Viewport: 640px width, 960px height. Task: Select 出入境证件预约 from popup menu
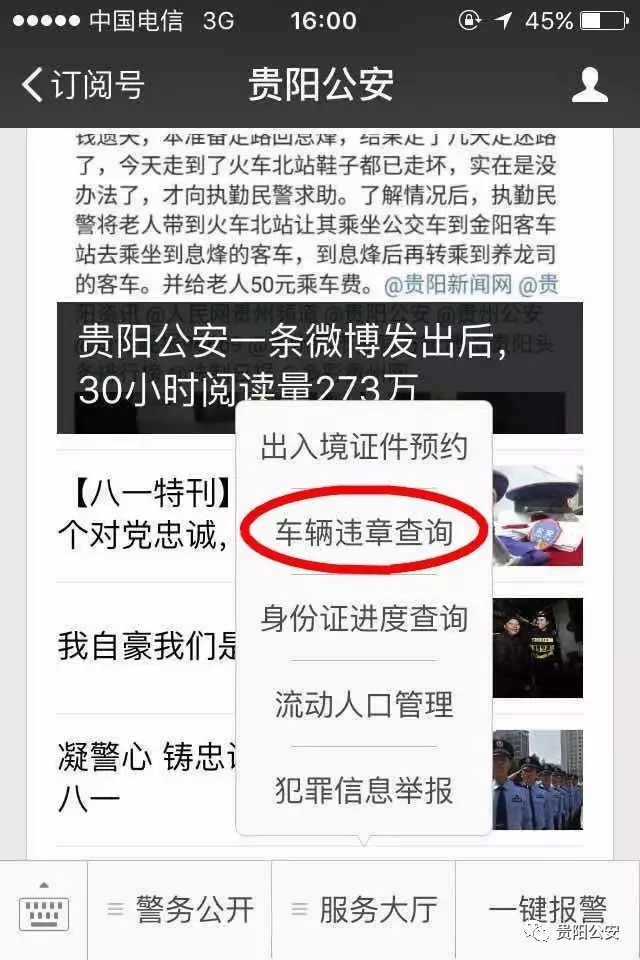364,446
